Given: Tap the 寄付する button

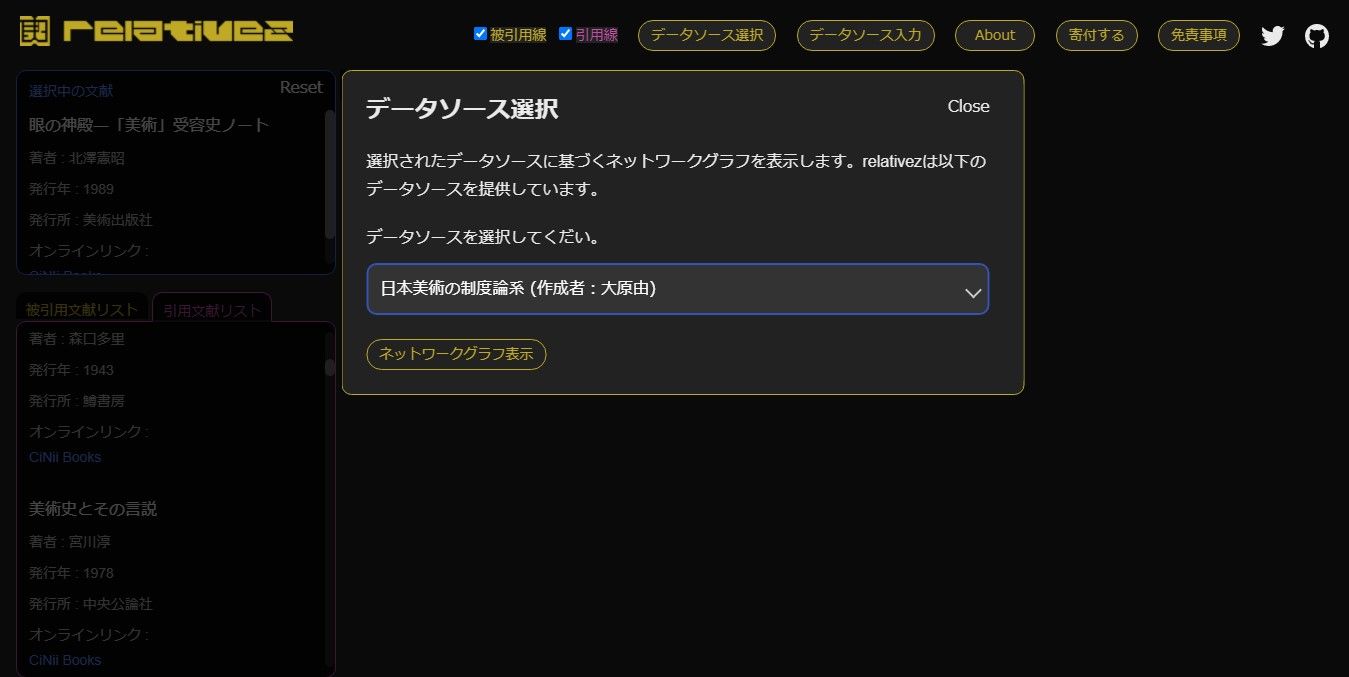Looking at the screenshot, I should [x=1096, y=35].
